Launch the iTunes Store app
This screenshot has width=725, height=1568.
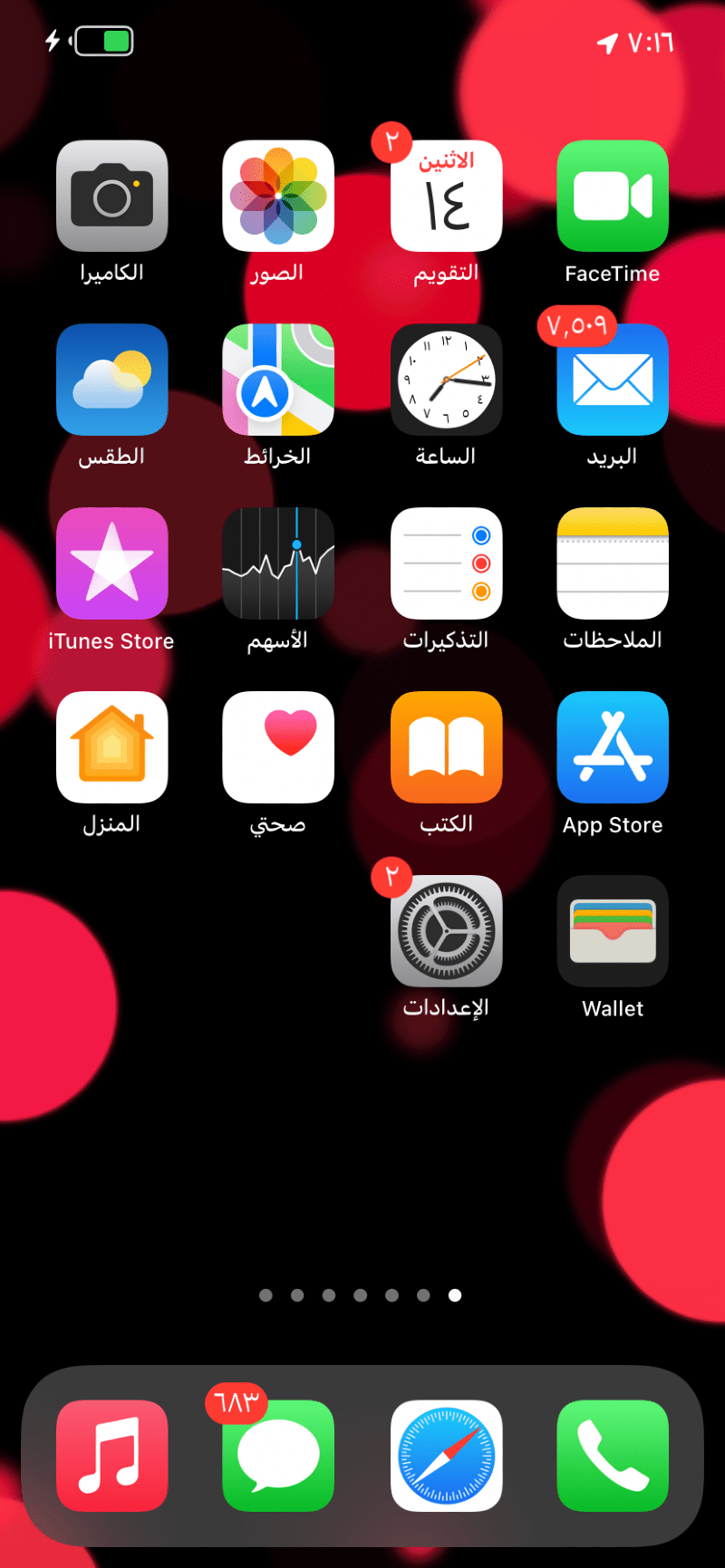(111, 563)
